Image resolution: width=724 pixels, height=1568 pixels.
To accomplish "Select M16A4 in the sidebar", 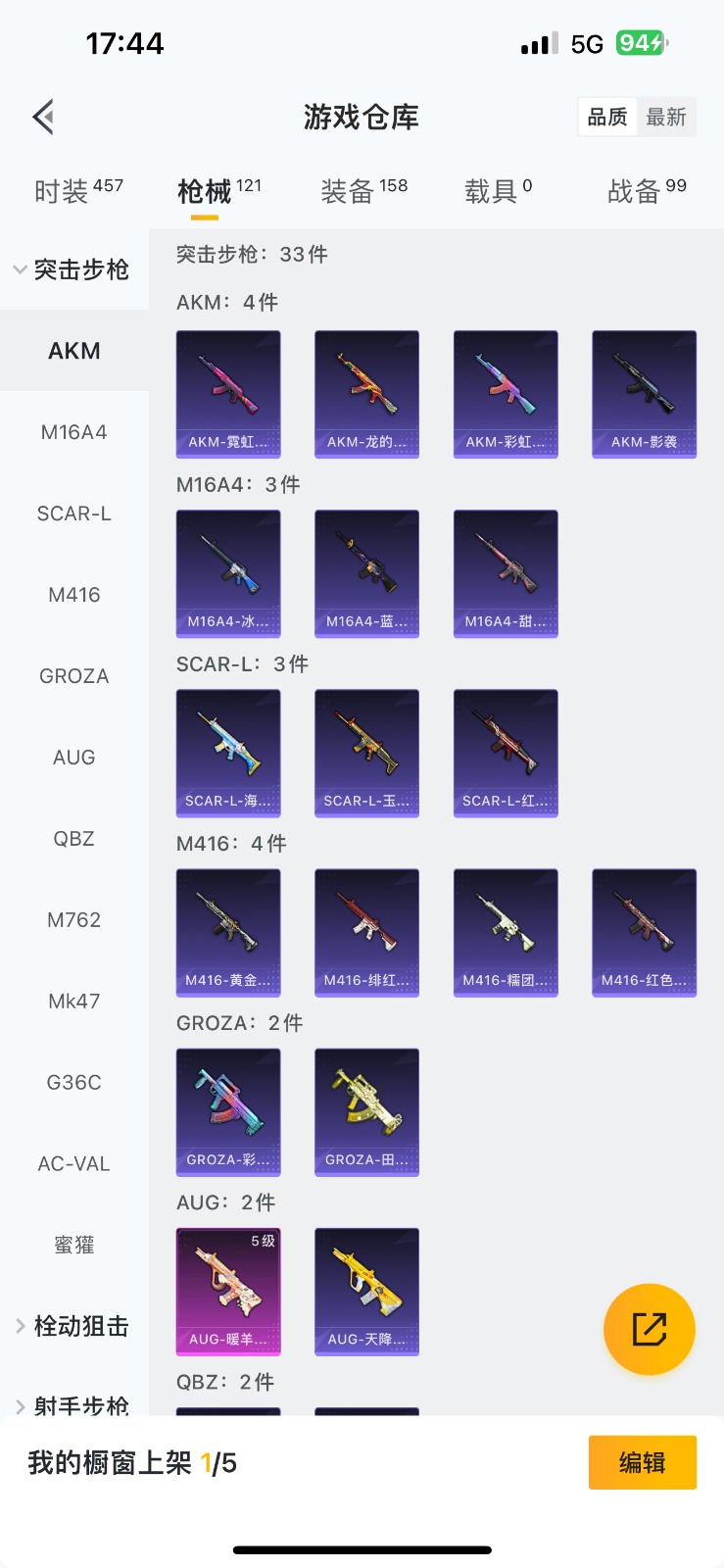I will [x=73, y=432].
